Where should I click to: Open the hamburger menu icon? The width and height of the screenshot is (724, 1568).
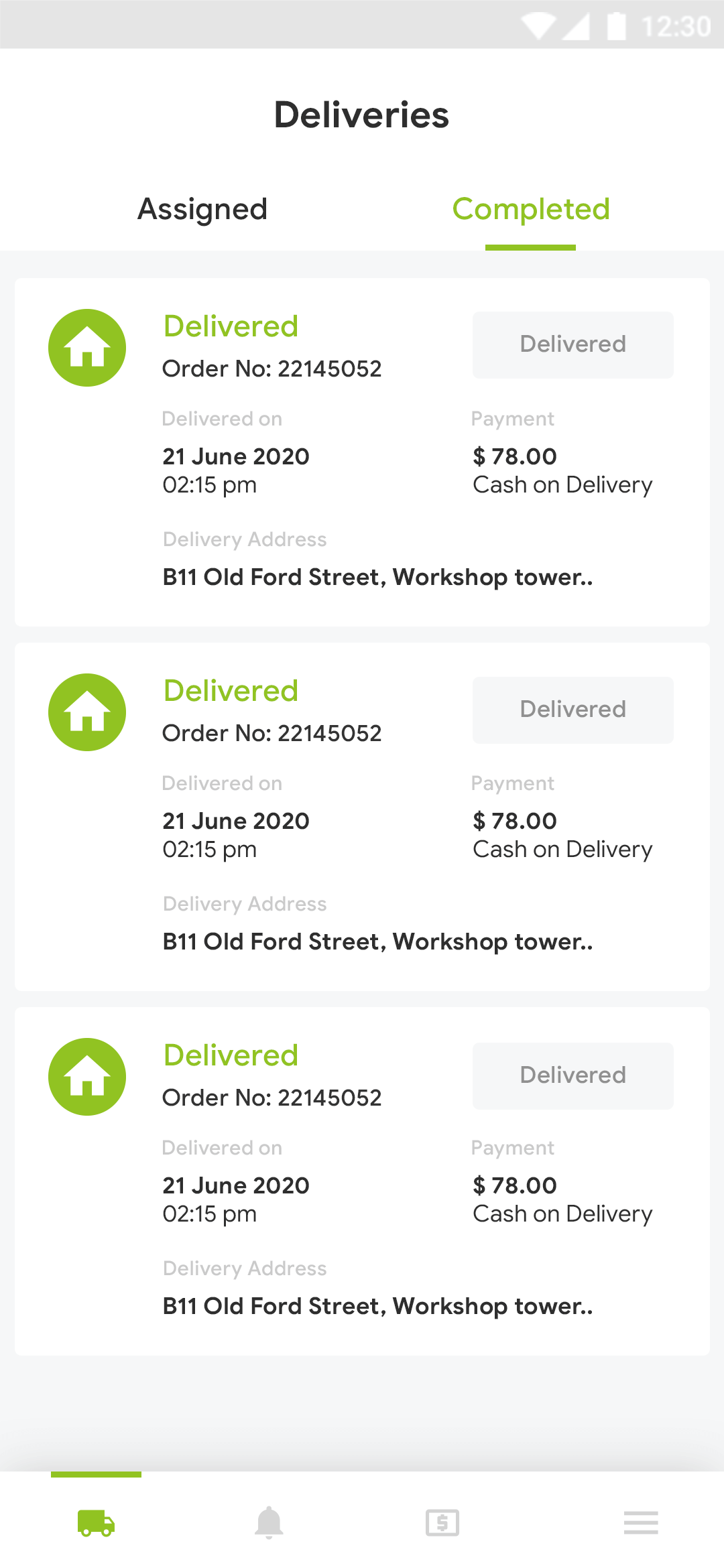click(x=641, y=1523)
